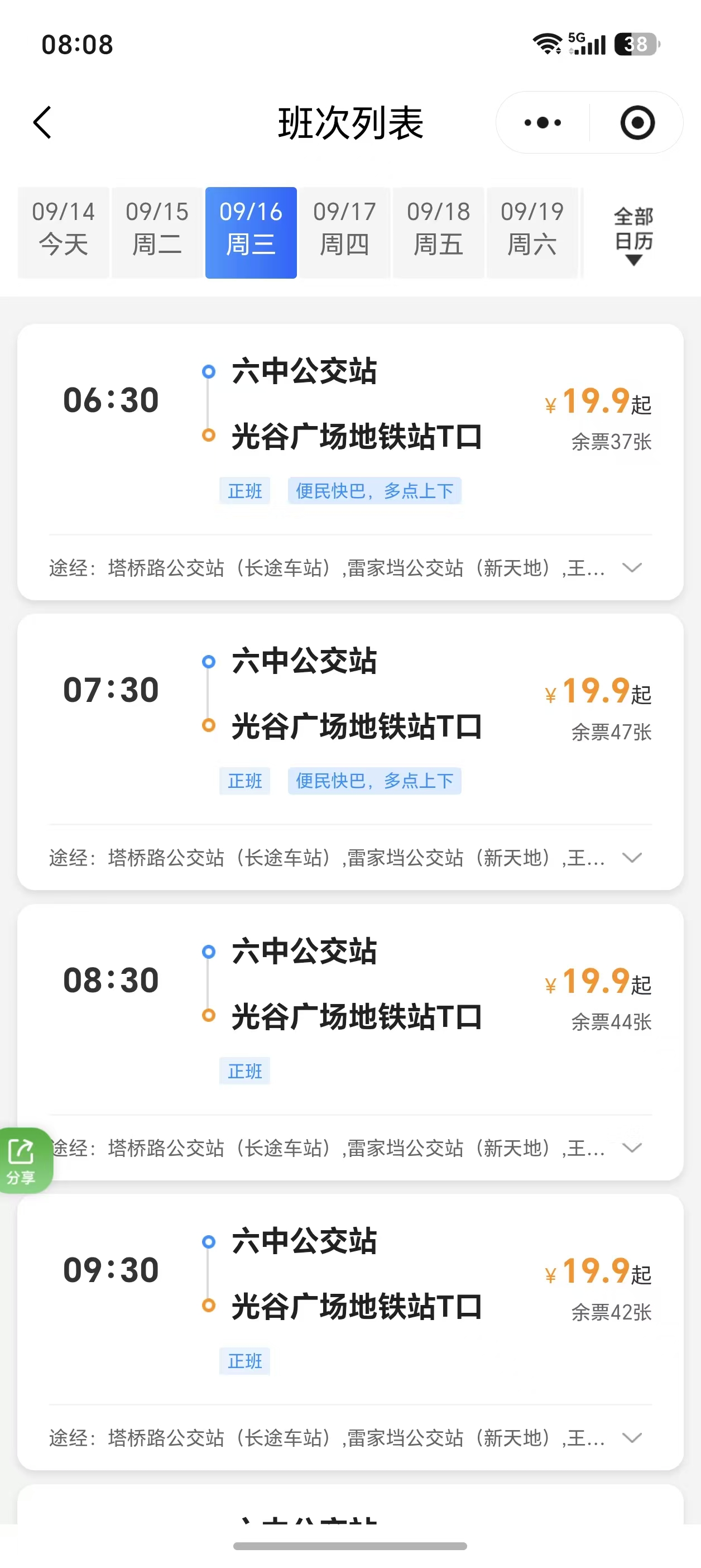Go back from the 班次列表 page
Image resolution: width=701 pixels, height=1568 pixels.
(x=42, y=122)
